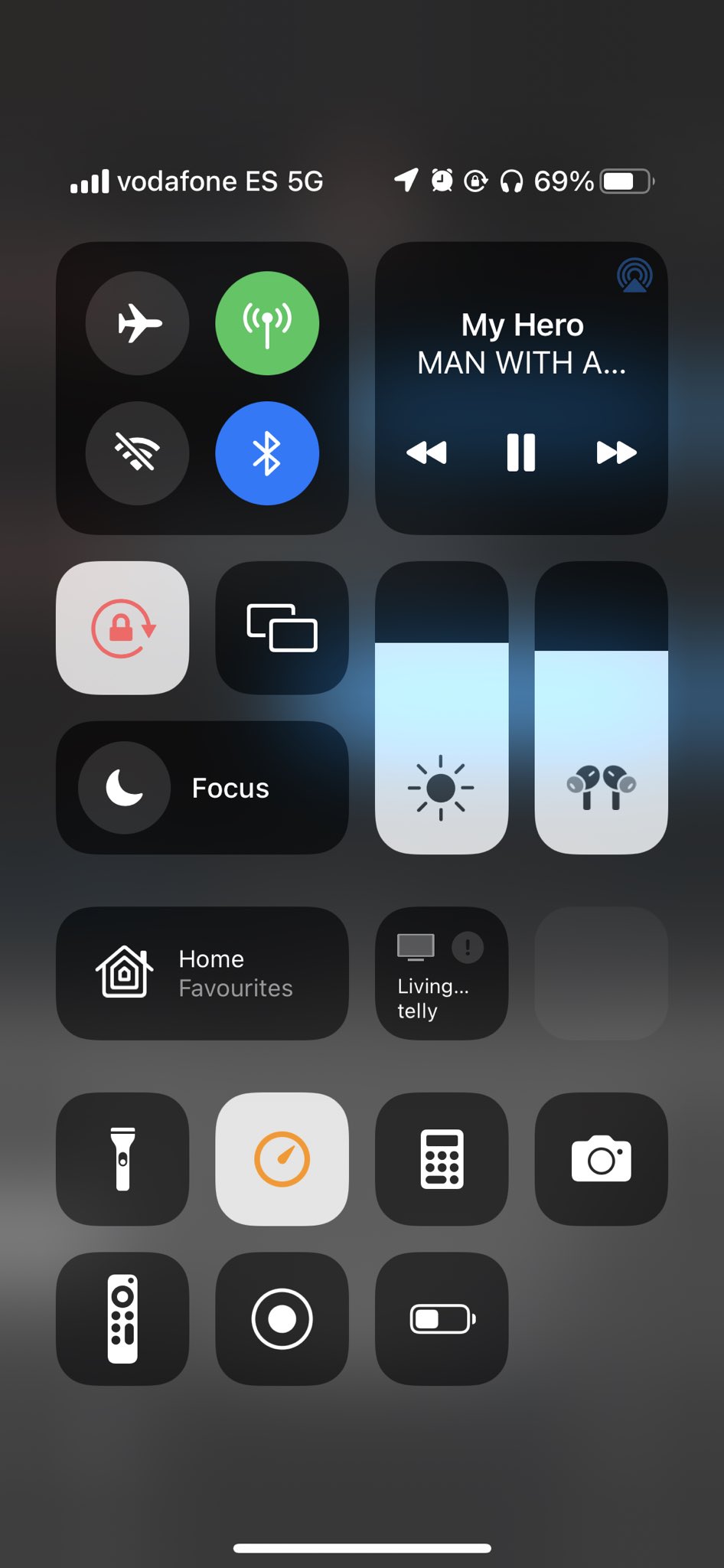
Task: Open the Timer control
Action: coord(282,1158)
